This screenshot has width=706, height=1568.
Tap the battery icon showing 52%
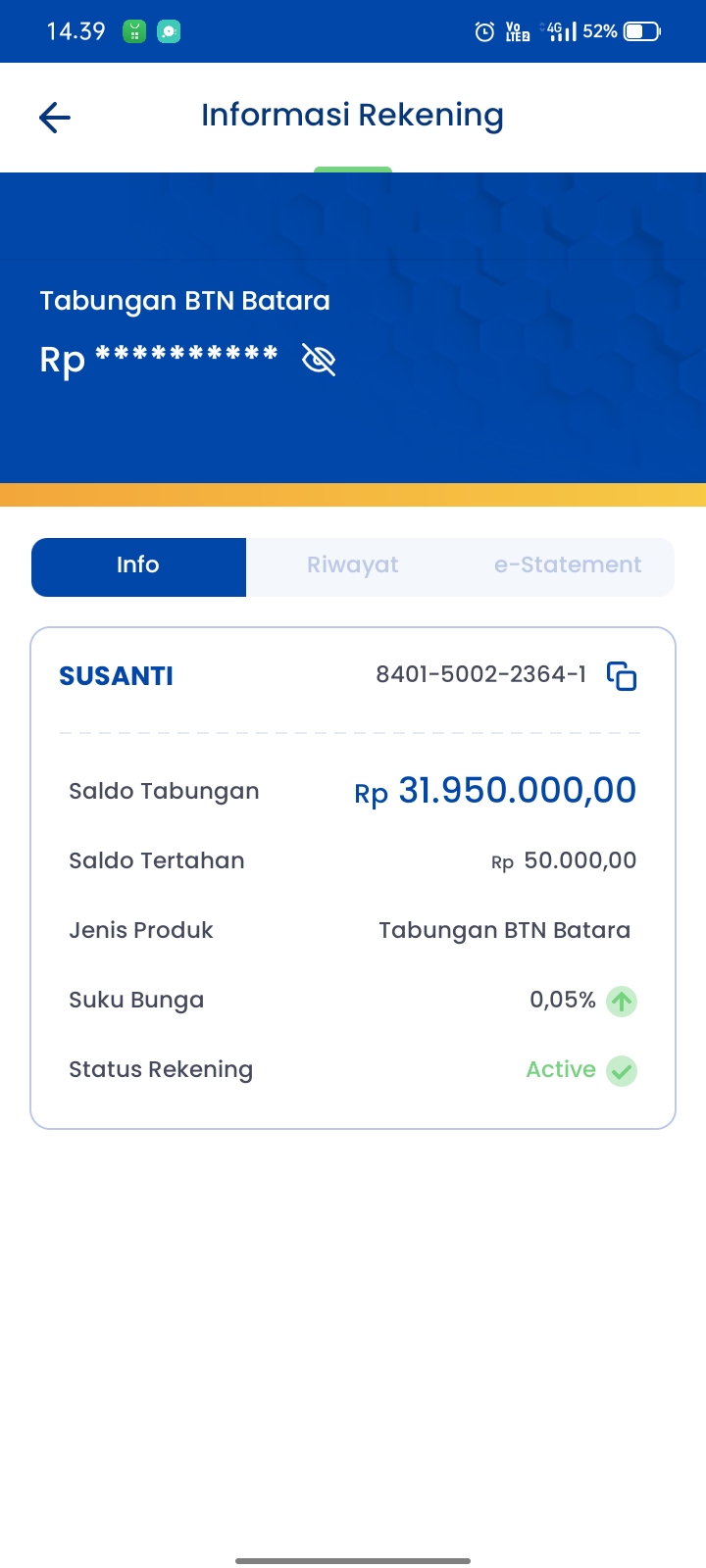(642, 30)
